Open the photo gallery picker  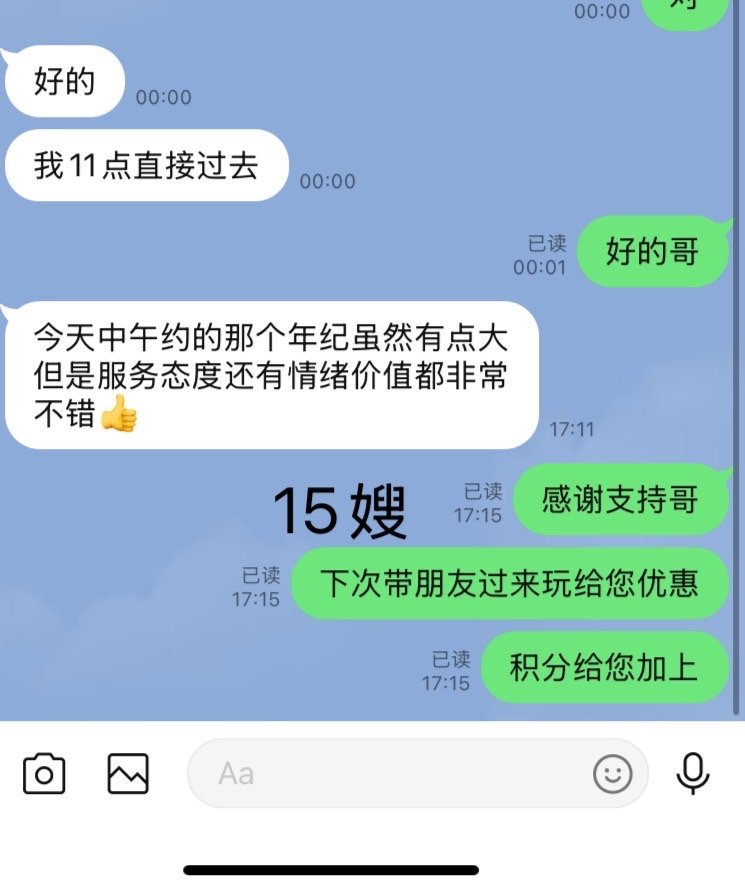(x=128, y=774)
